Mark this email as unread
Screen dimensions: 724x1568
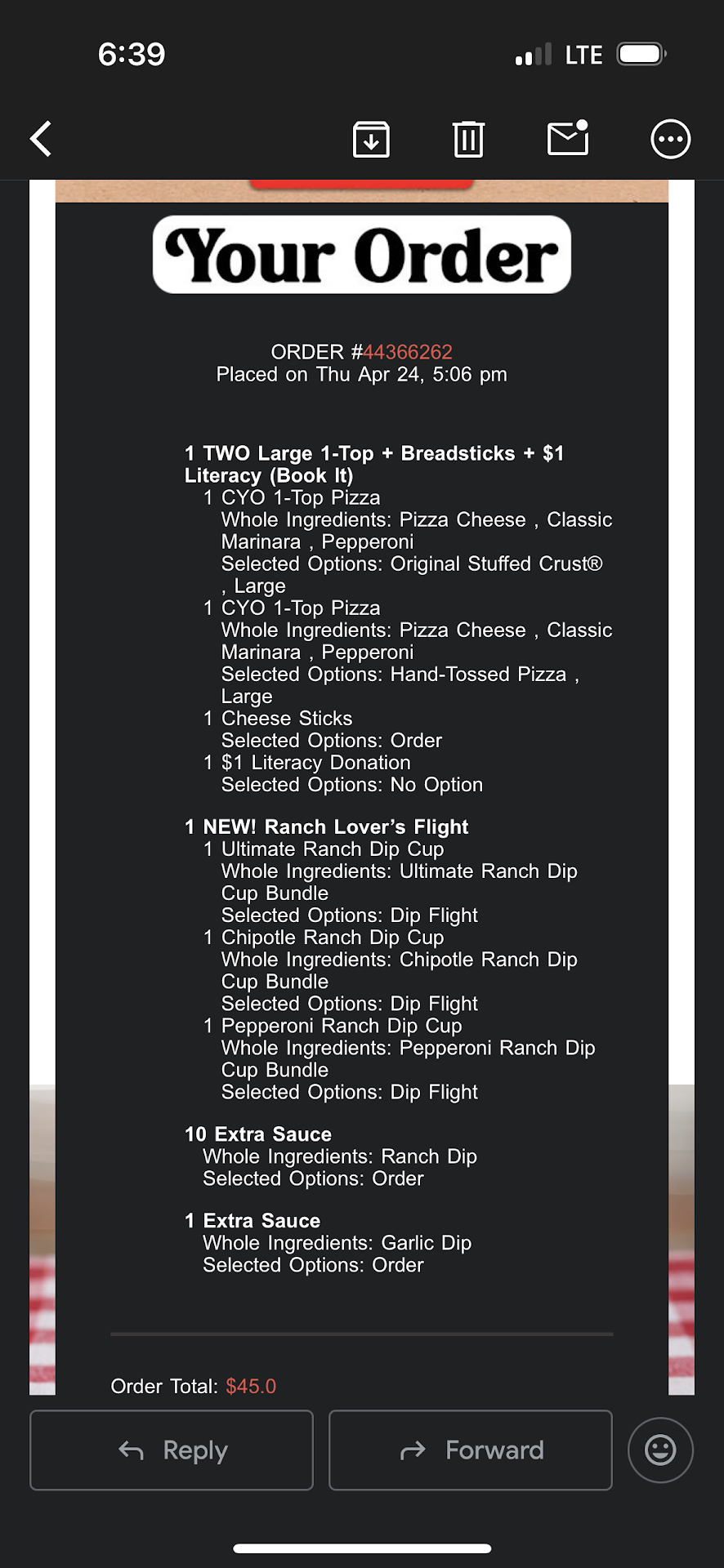tap(568, 138)
